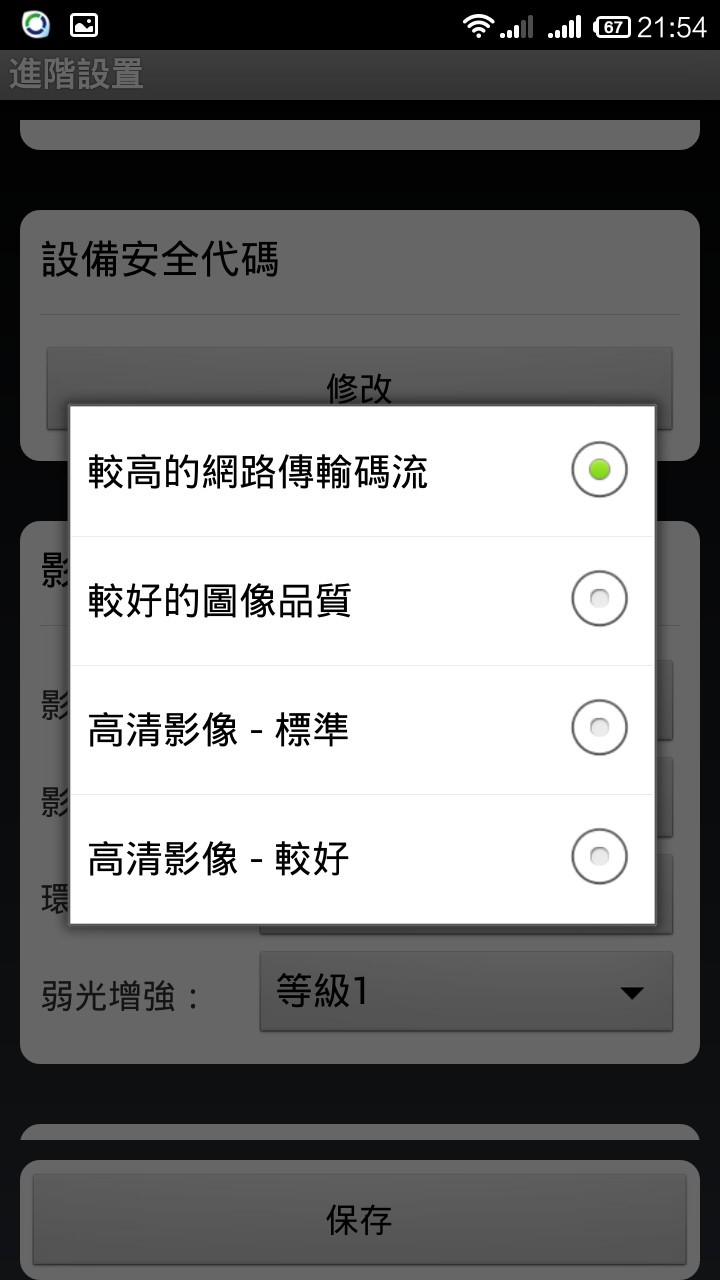Tap the dropdown arrow next to 等級1
This screenshot has width=720, height=1280.
(633, 991)
